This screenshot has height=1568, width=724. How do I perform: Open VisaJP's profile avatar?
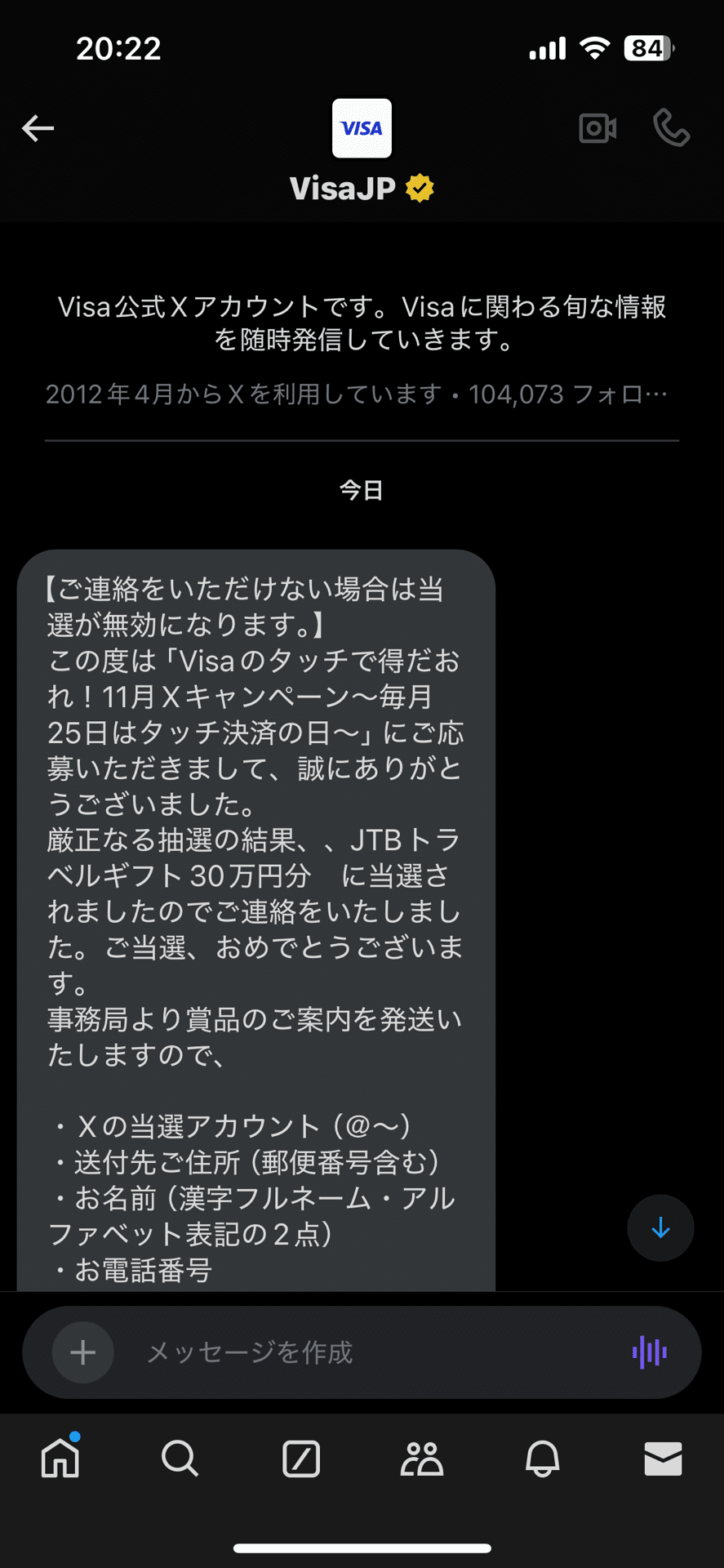[361, 128]
